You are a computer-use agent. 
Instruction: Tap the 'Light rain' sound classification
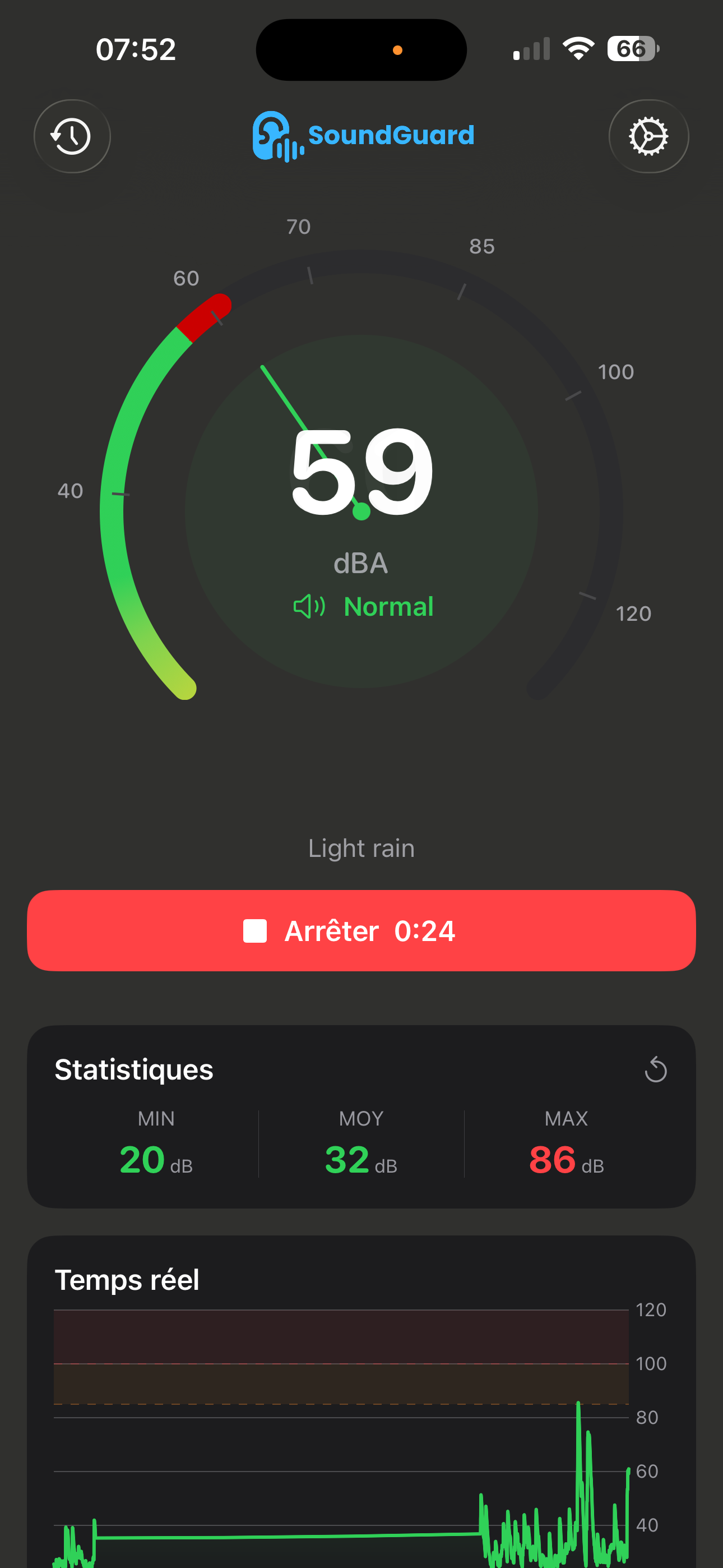click(361, 847)
